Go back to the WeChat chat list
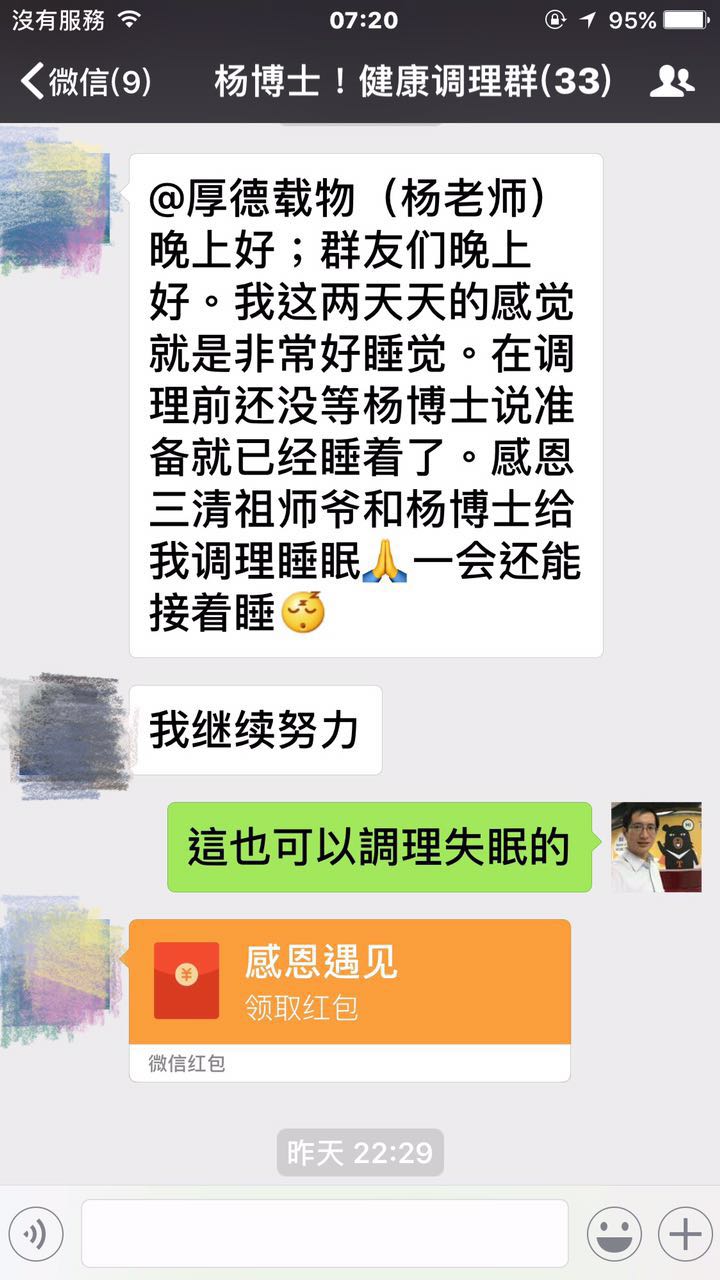The image size is (720, 1280). 85,81
